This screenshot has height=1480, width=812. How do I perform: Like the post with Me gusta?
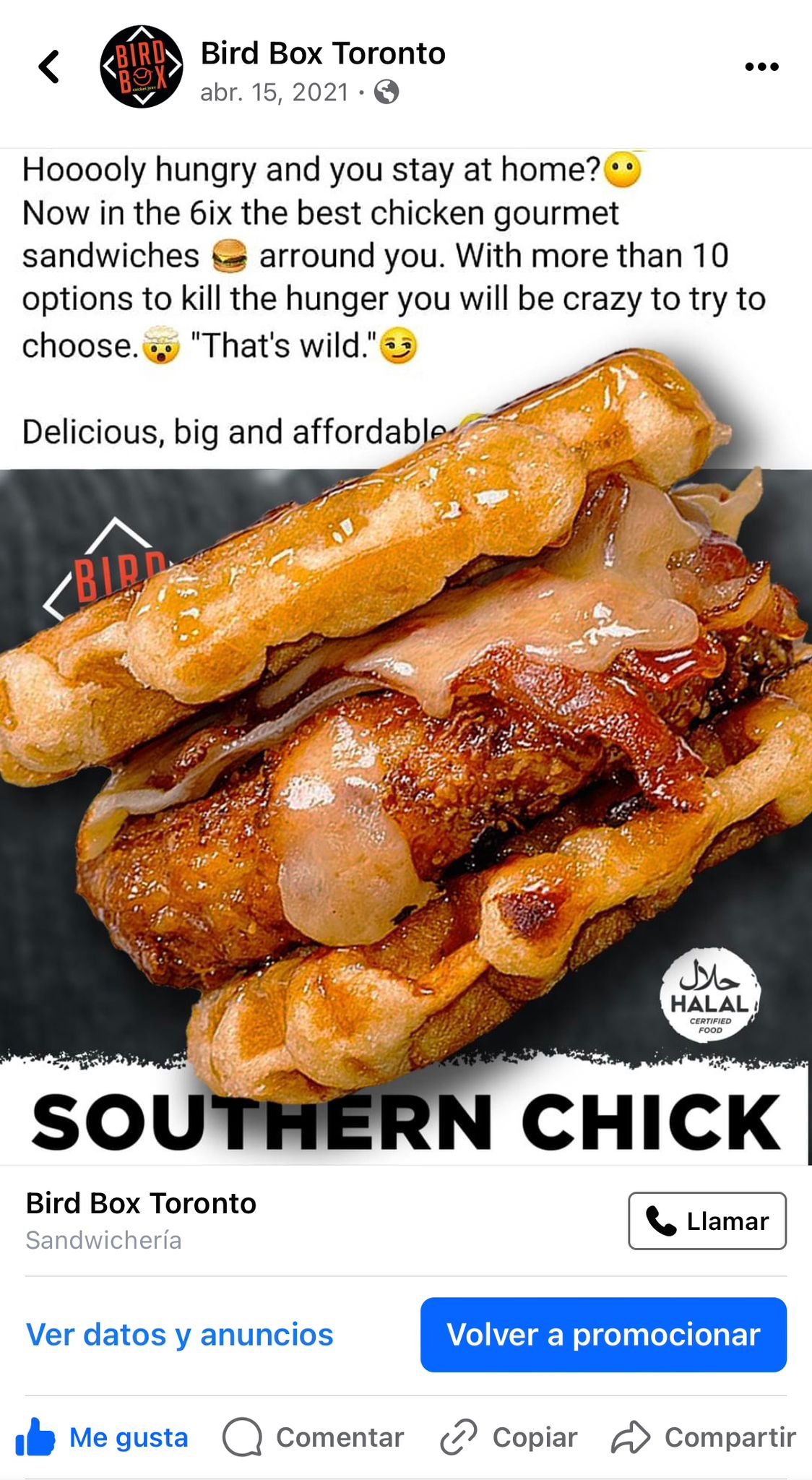click(103, 1437)
